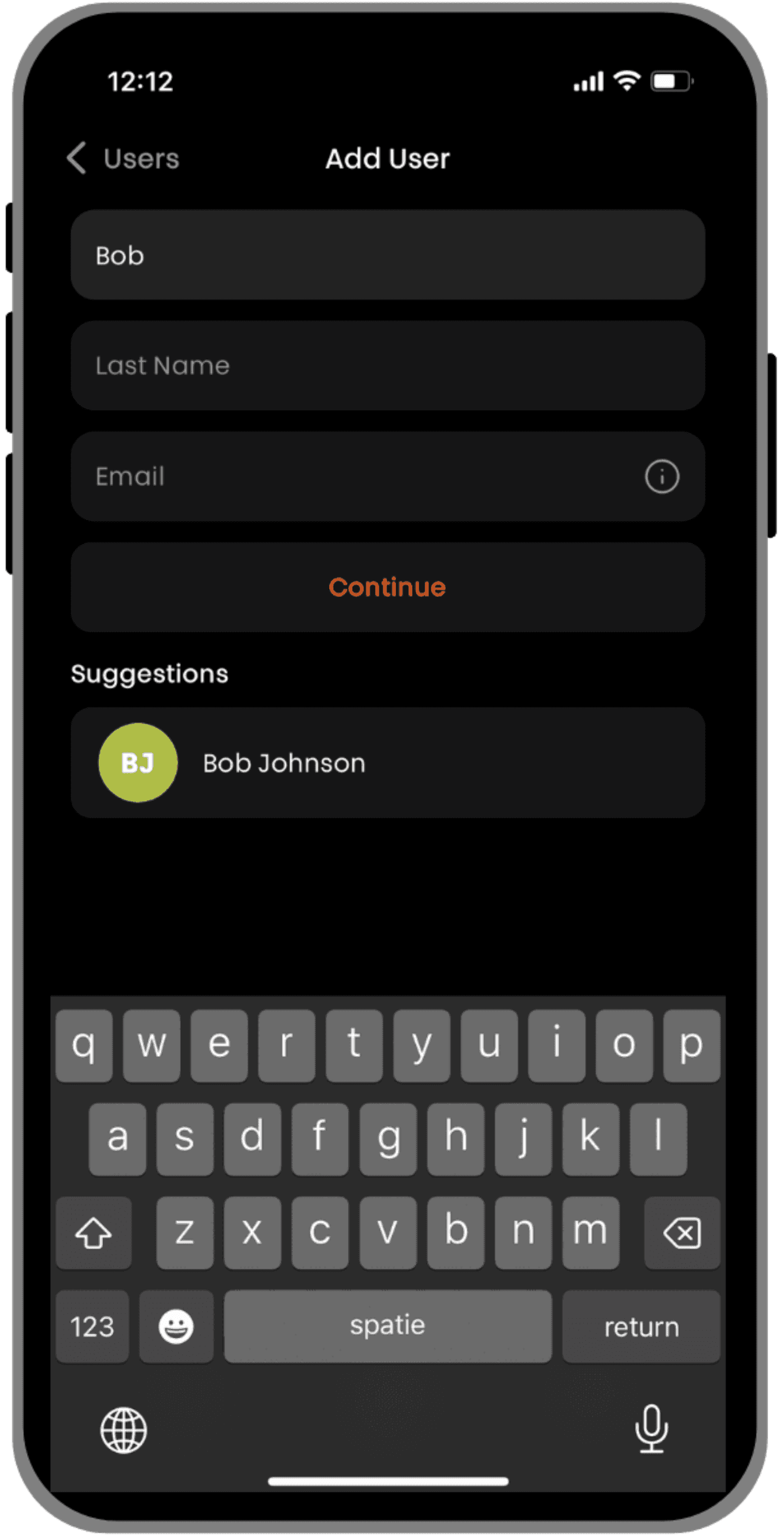This screenshot has width=784, height=1537.
Task: Edit the first name field containing Bob
Action: coord(388,255)
